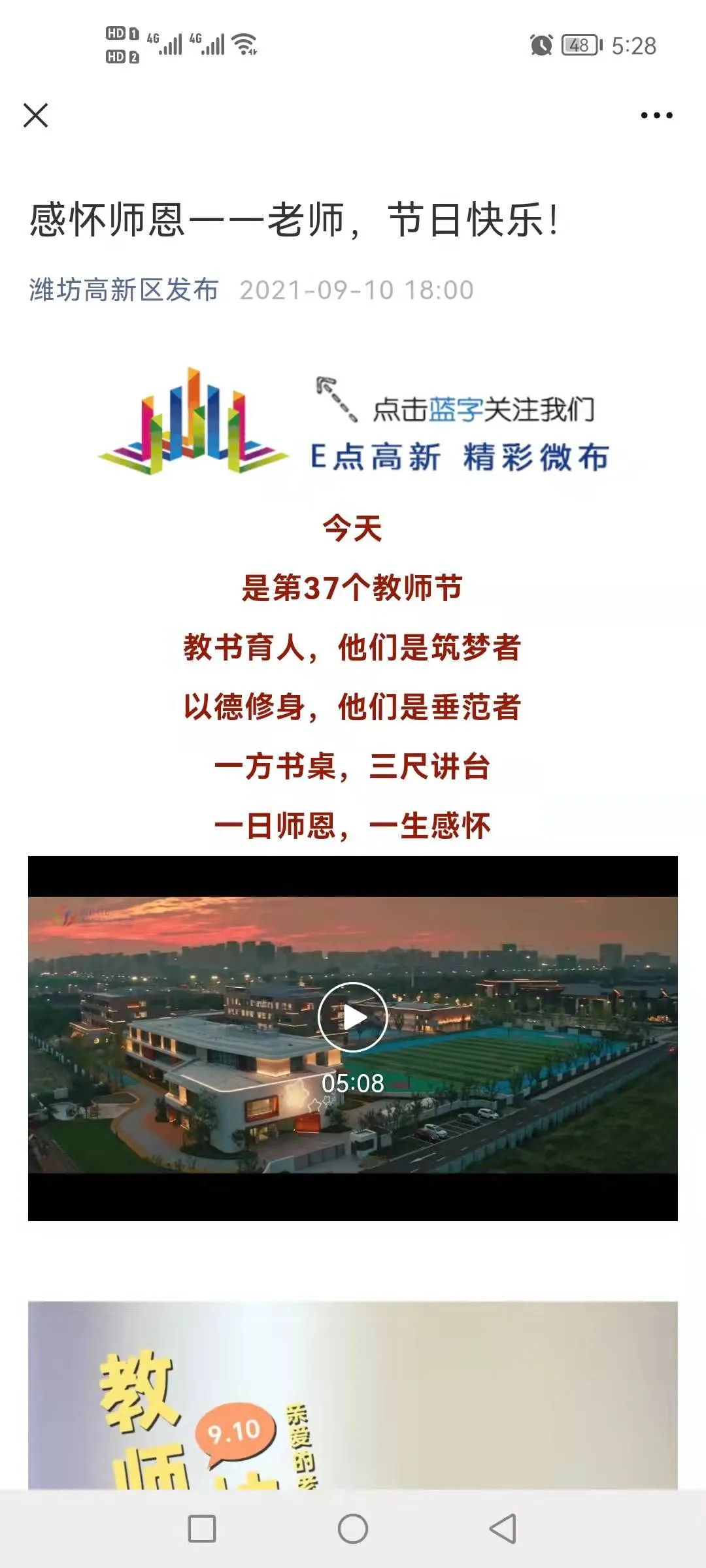The width and height of the screenshot is (706, 1568).
Task: Tap the system back button
Action: (x=503, y=1529)
